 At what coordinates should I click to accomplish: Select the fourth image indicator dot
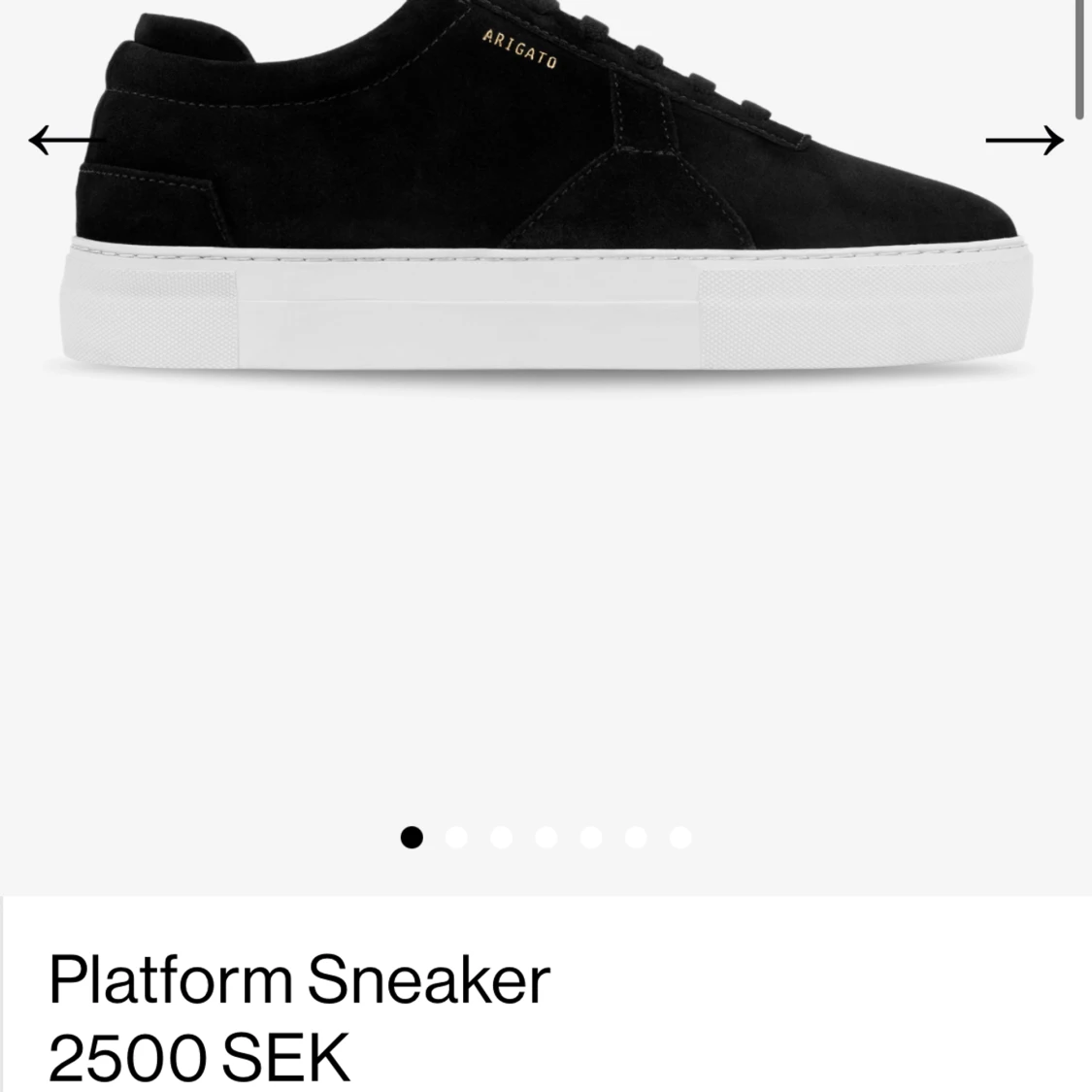point(546,837)
